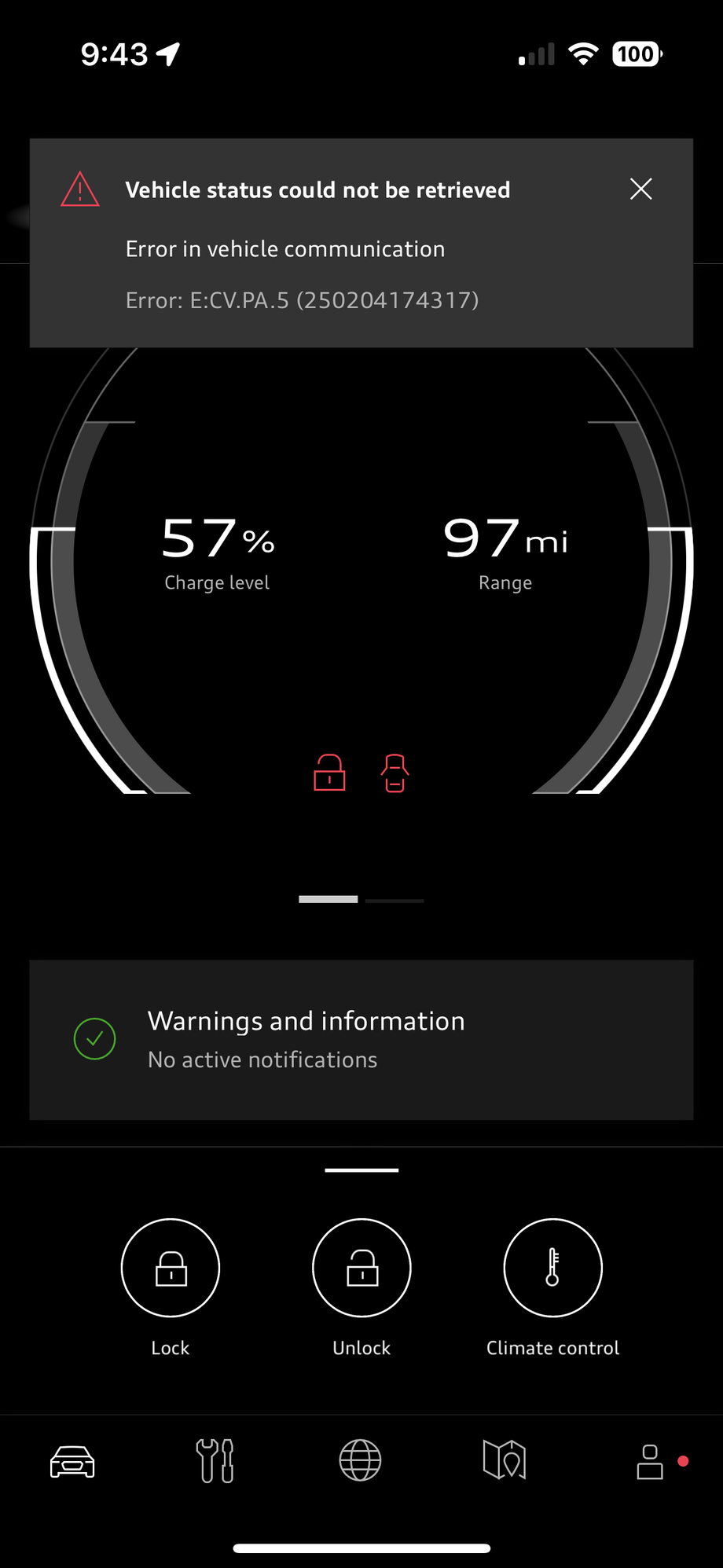
Task: Tap the green checkmark warnings icon
Action: [94, 1038]
